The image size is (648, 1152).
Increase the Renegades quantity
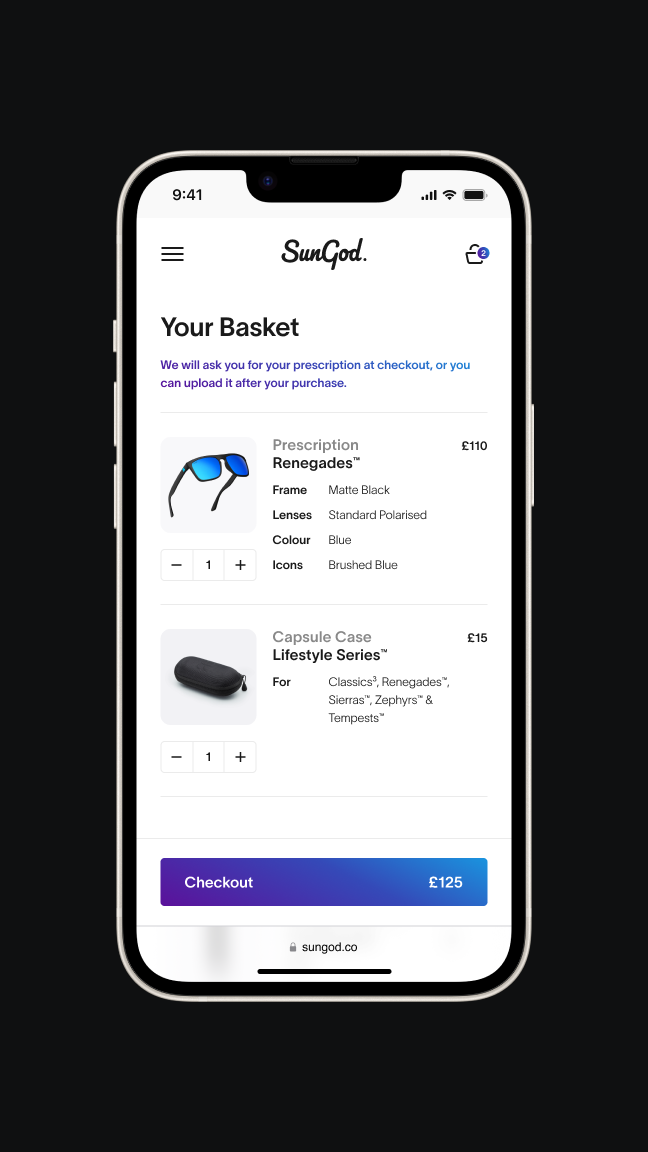(240, 565)
